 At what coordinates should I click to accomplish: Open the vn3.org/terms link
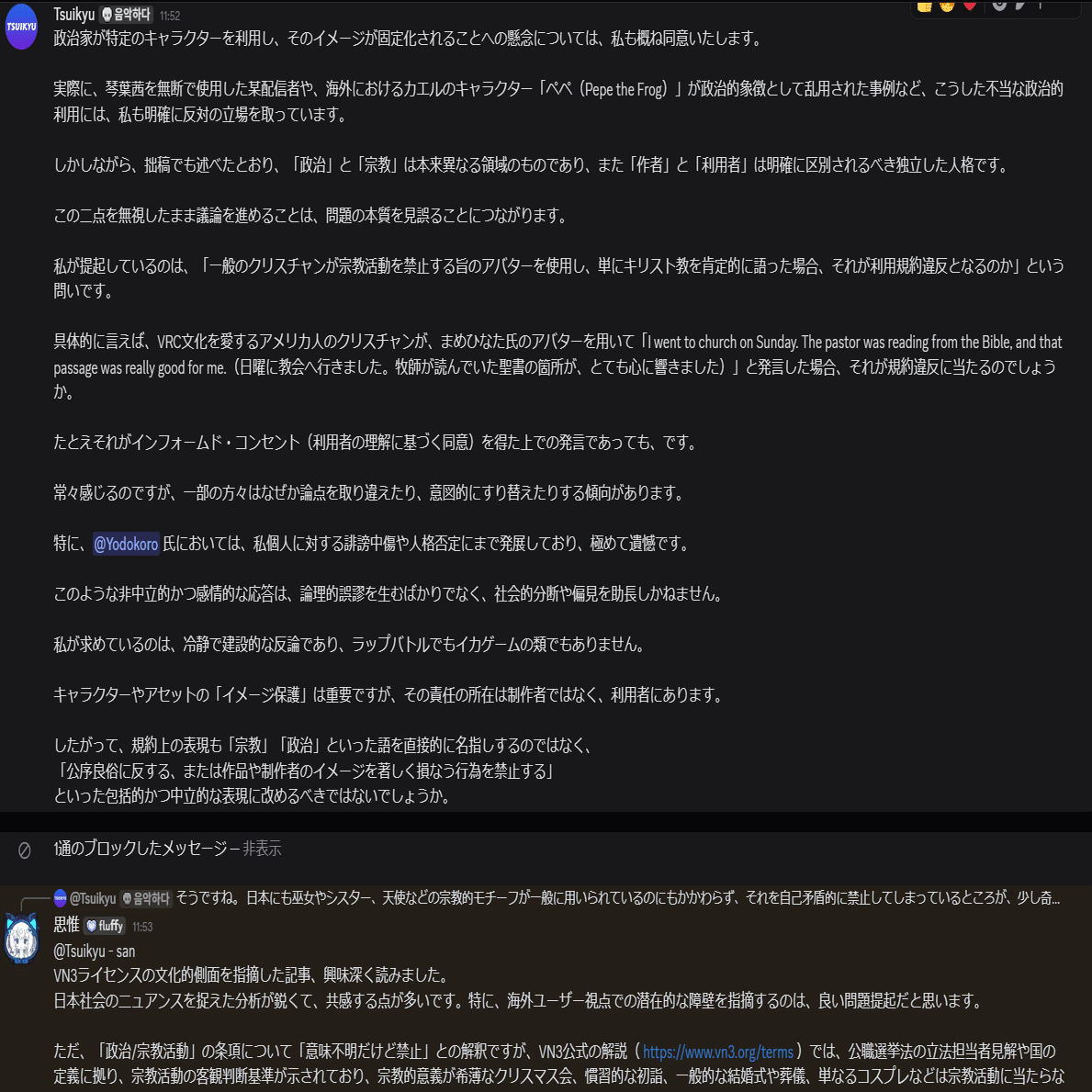pos(717,1052)
